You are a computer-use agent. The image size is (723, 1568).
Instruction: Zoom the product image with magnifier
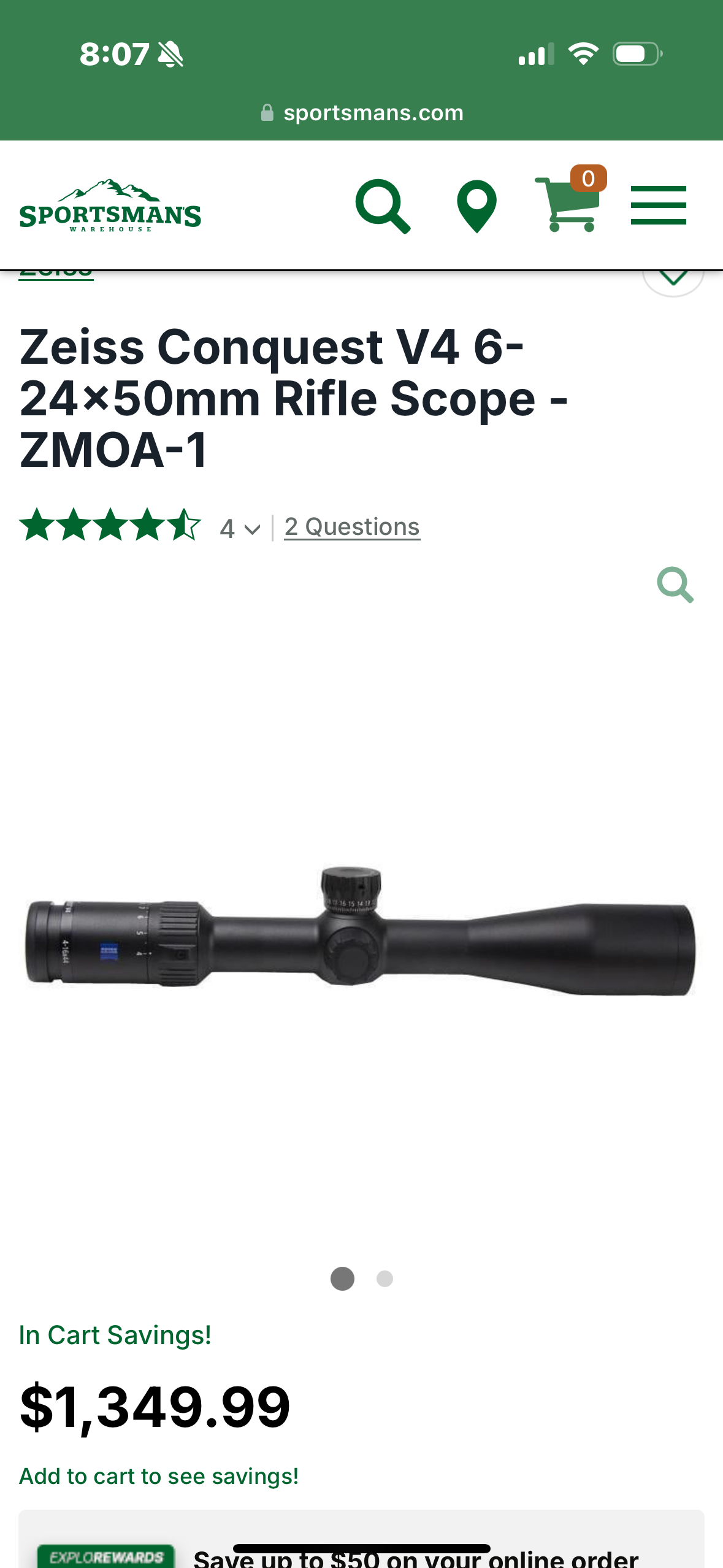pyautogui.click(x=675, y=585)
